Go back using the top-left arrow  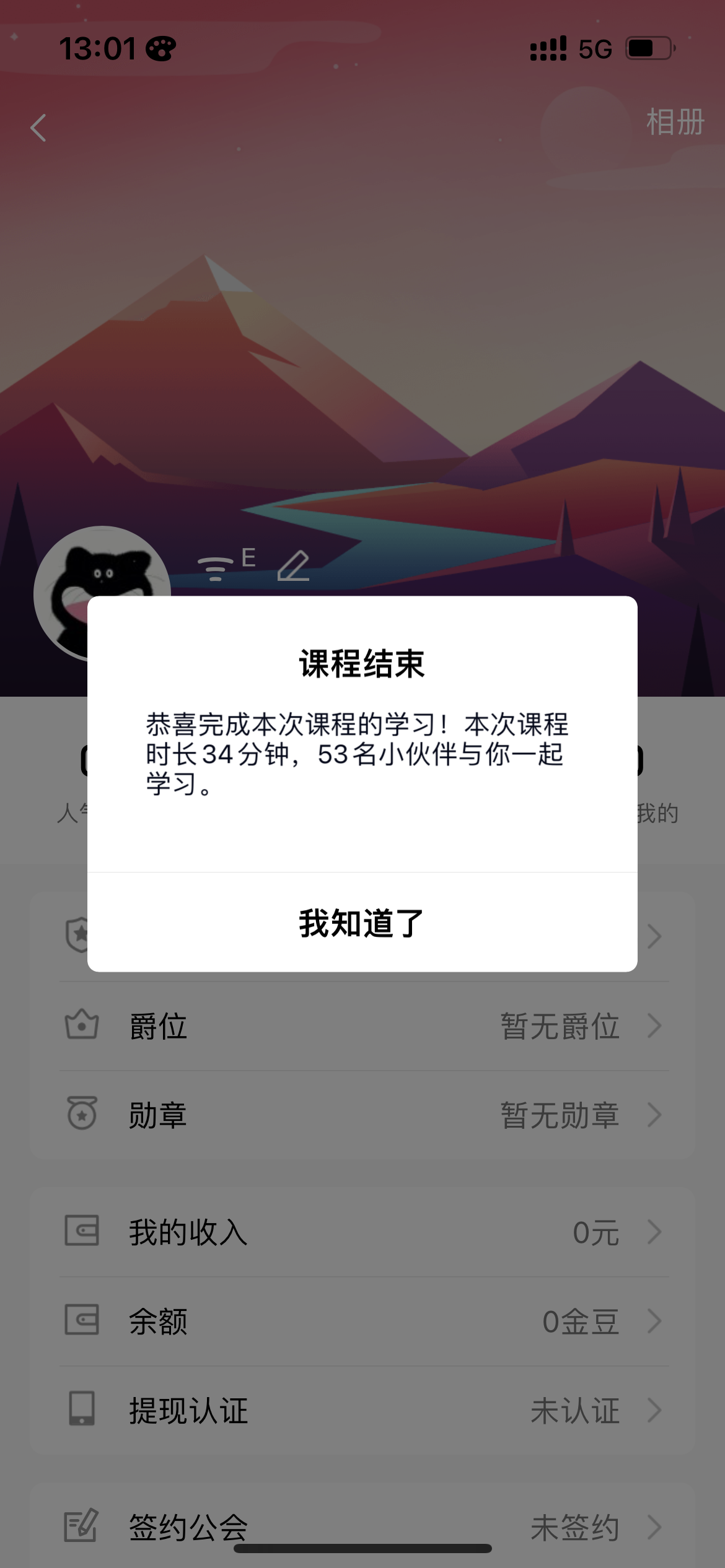pyautogui.click(x=38, y=128)
